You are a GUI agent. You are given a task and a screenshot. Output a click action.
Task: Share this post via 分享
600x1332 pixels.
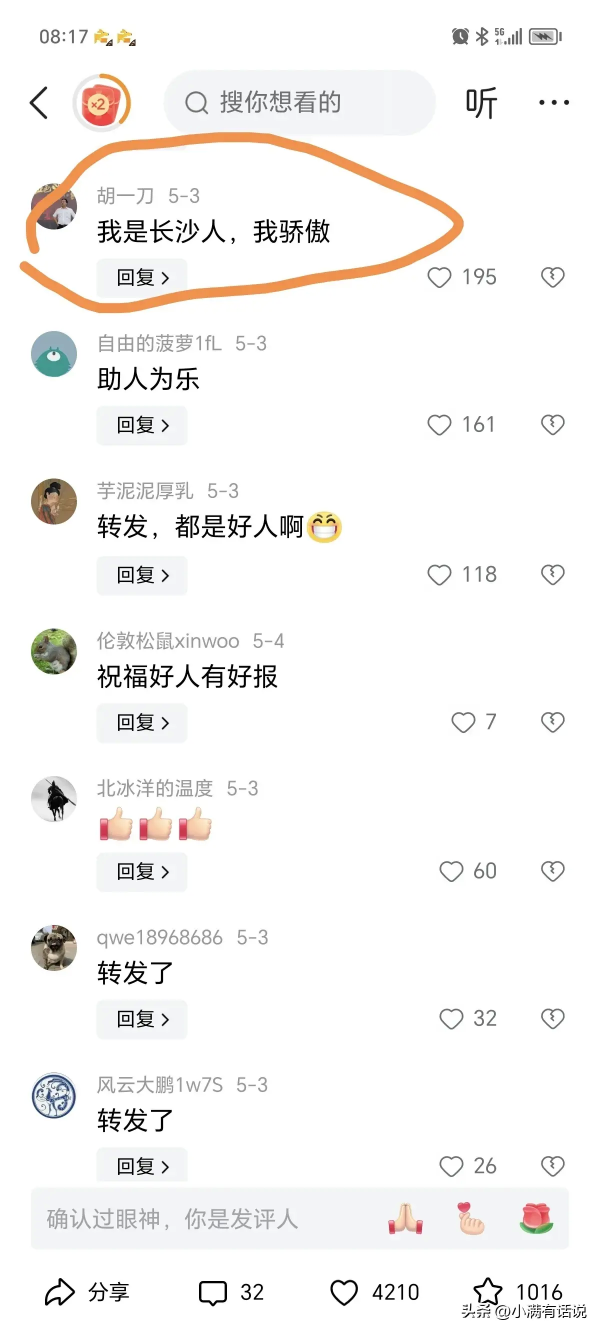click(88, 1292)
